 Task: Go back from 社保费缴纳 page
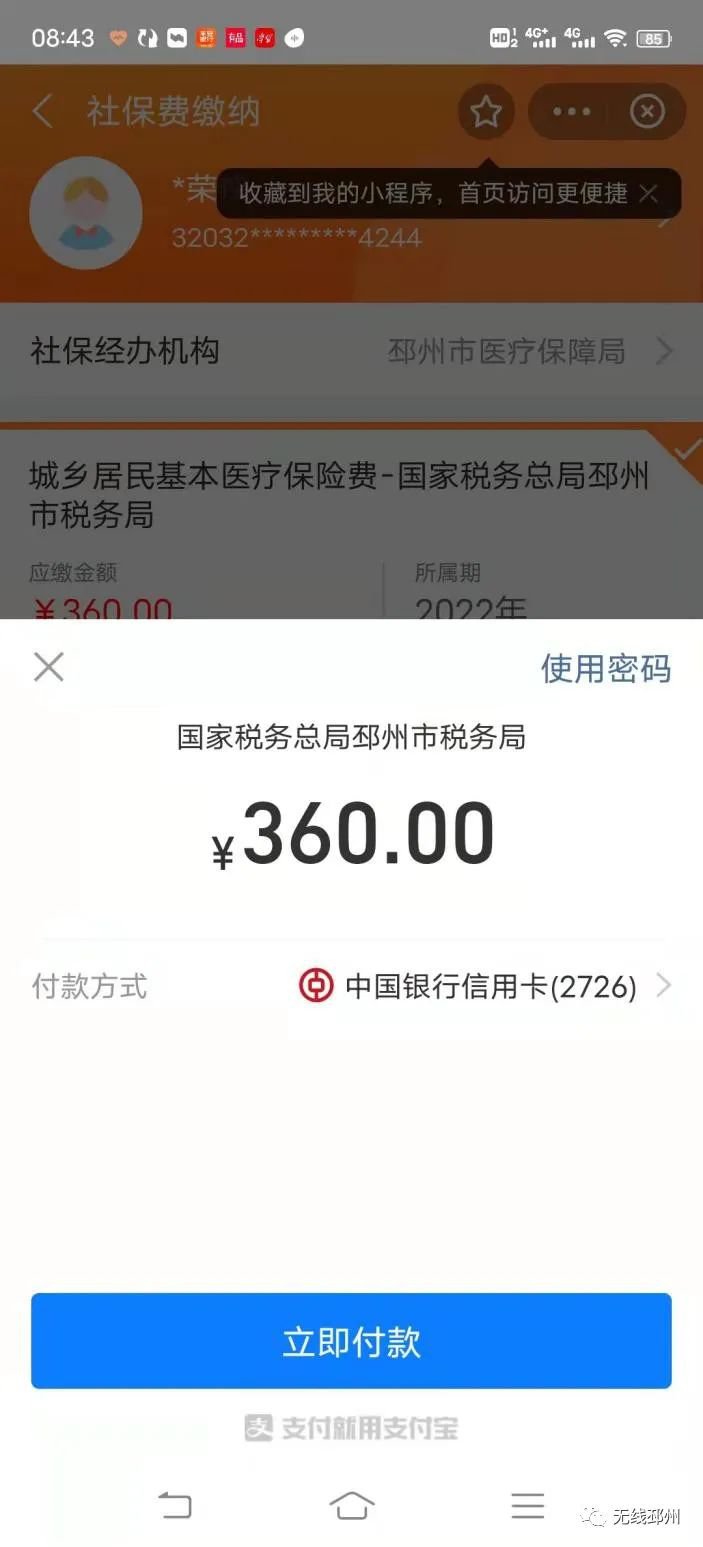coord(42,111)
